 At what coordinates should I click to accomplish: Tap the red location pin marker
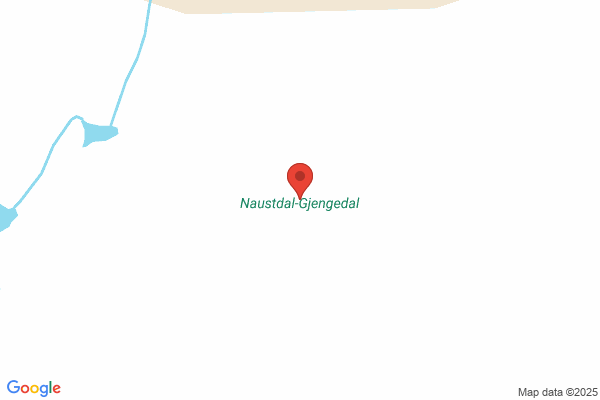[x=300, y=180]
